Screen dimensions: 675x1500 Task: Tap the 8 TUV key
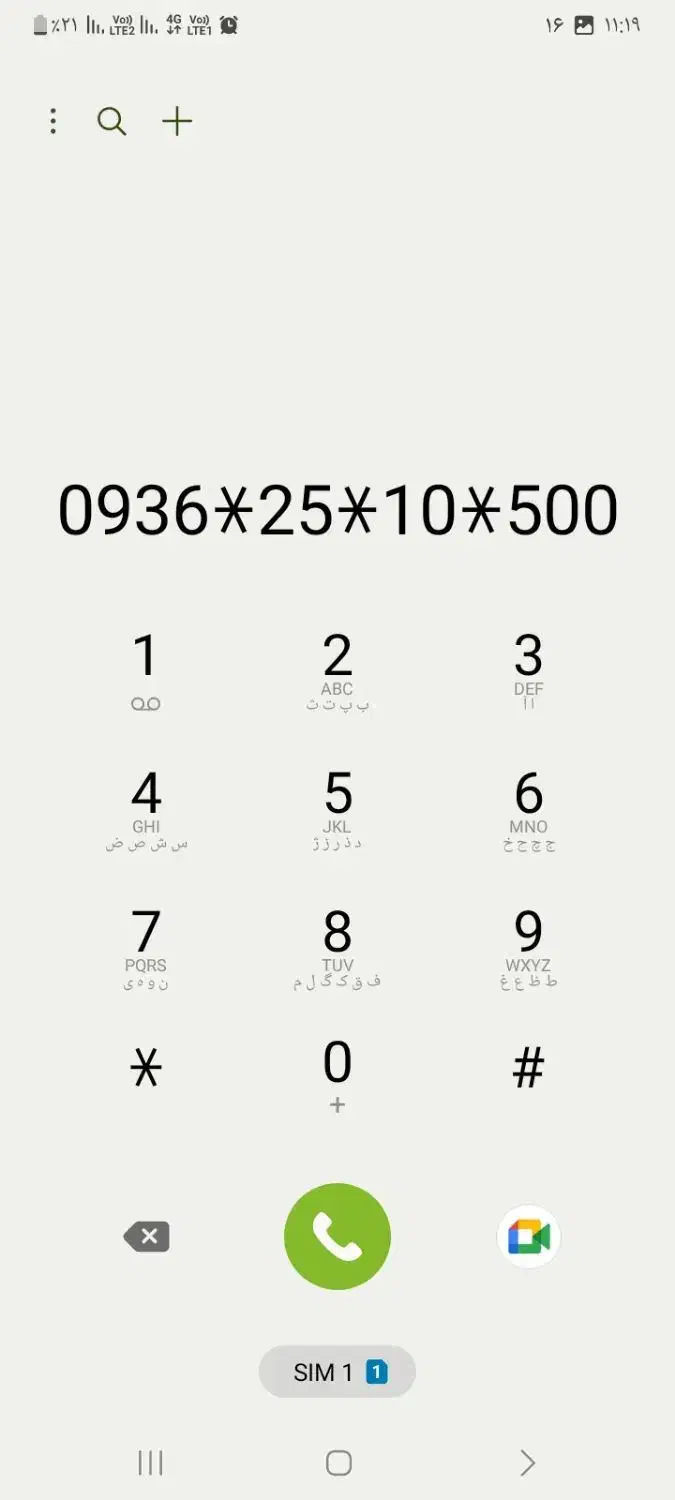pos(337,947)
